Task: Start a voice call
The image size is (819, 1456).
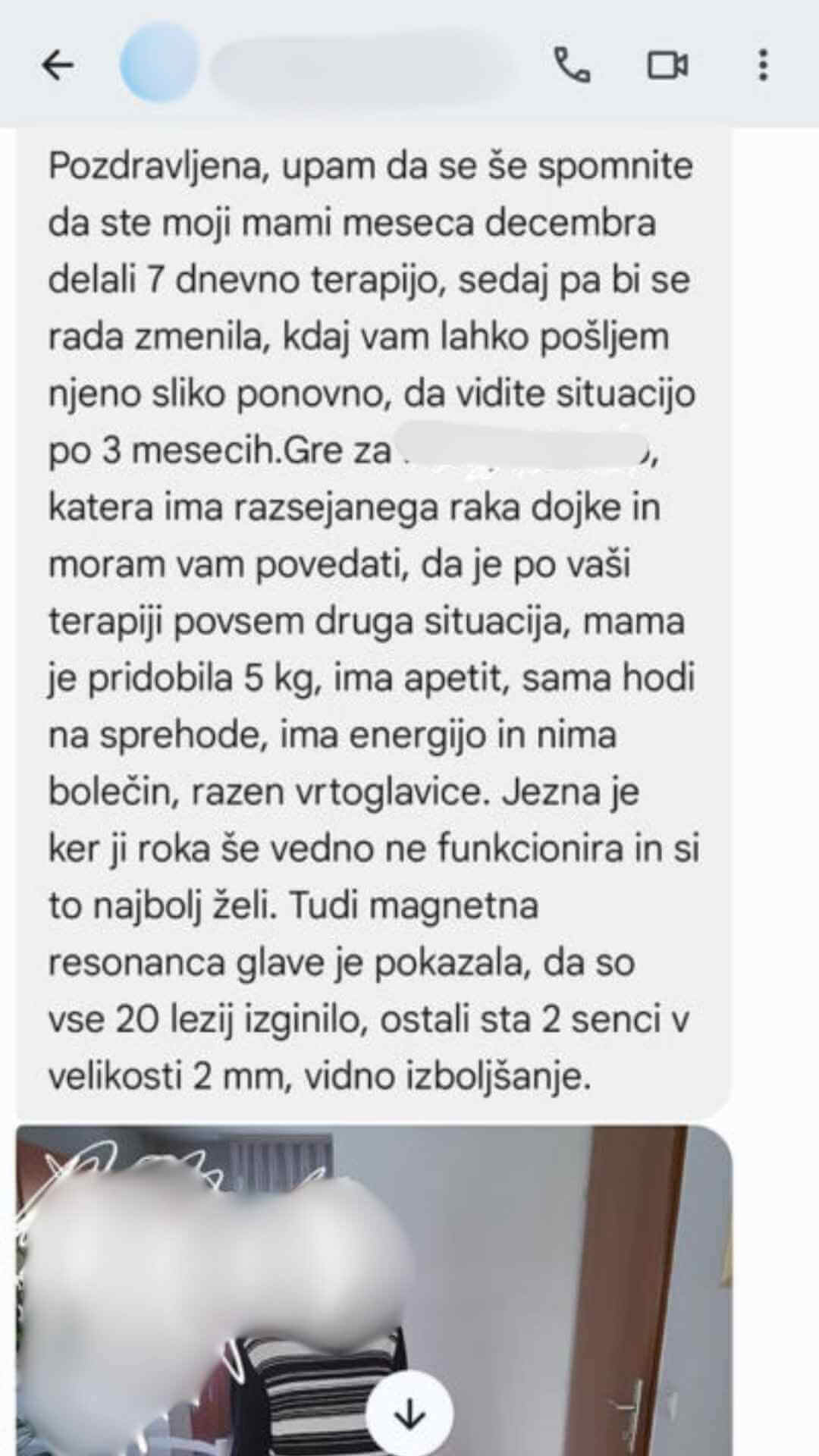Action: [573, 65]
